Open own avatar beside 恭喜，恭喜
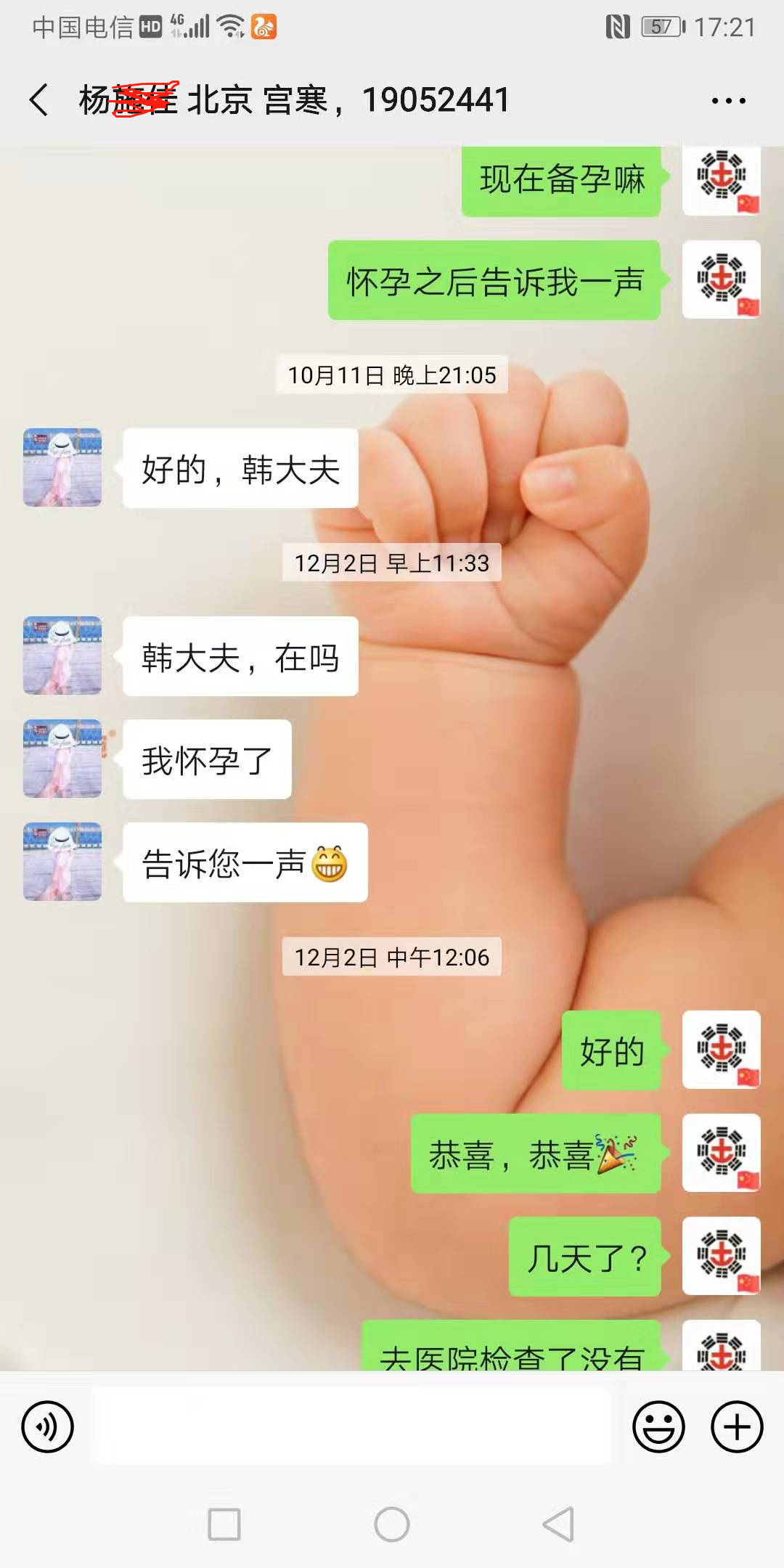 point(722,1153)
